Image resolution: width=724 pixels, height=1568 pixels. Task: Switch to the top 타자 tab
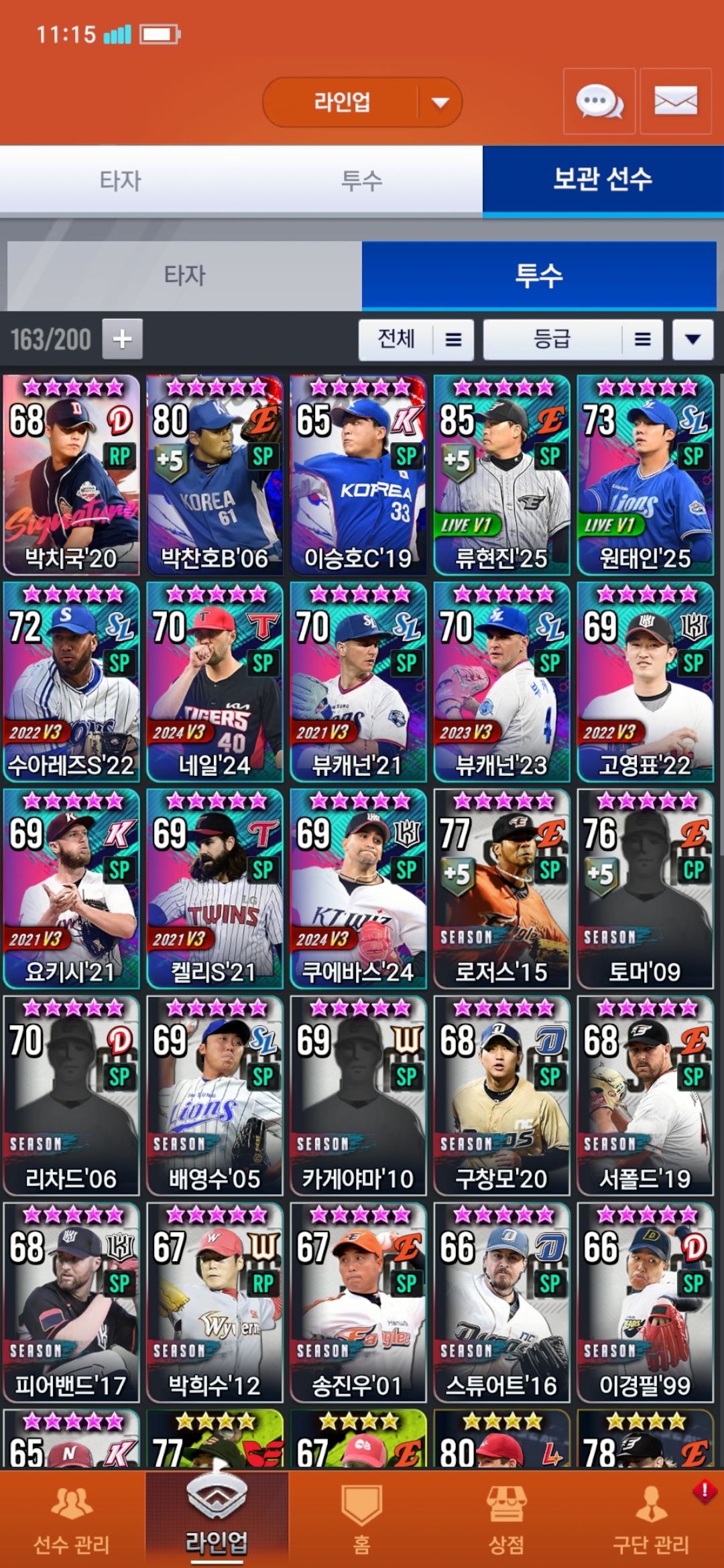[121, 180]
